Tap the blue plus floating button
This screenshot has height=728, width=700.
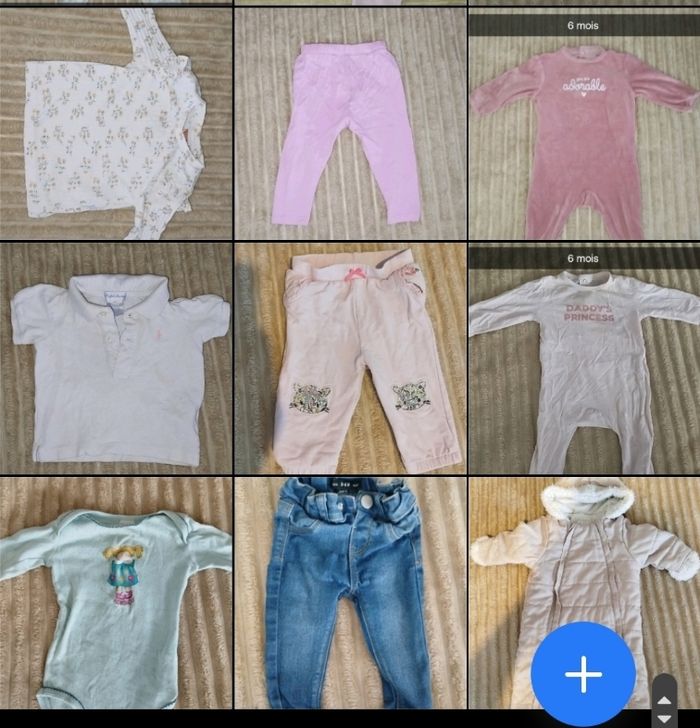pos(583,674)
